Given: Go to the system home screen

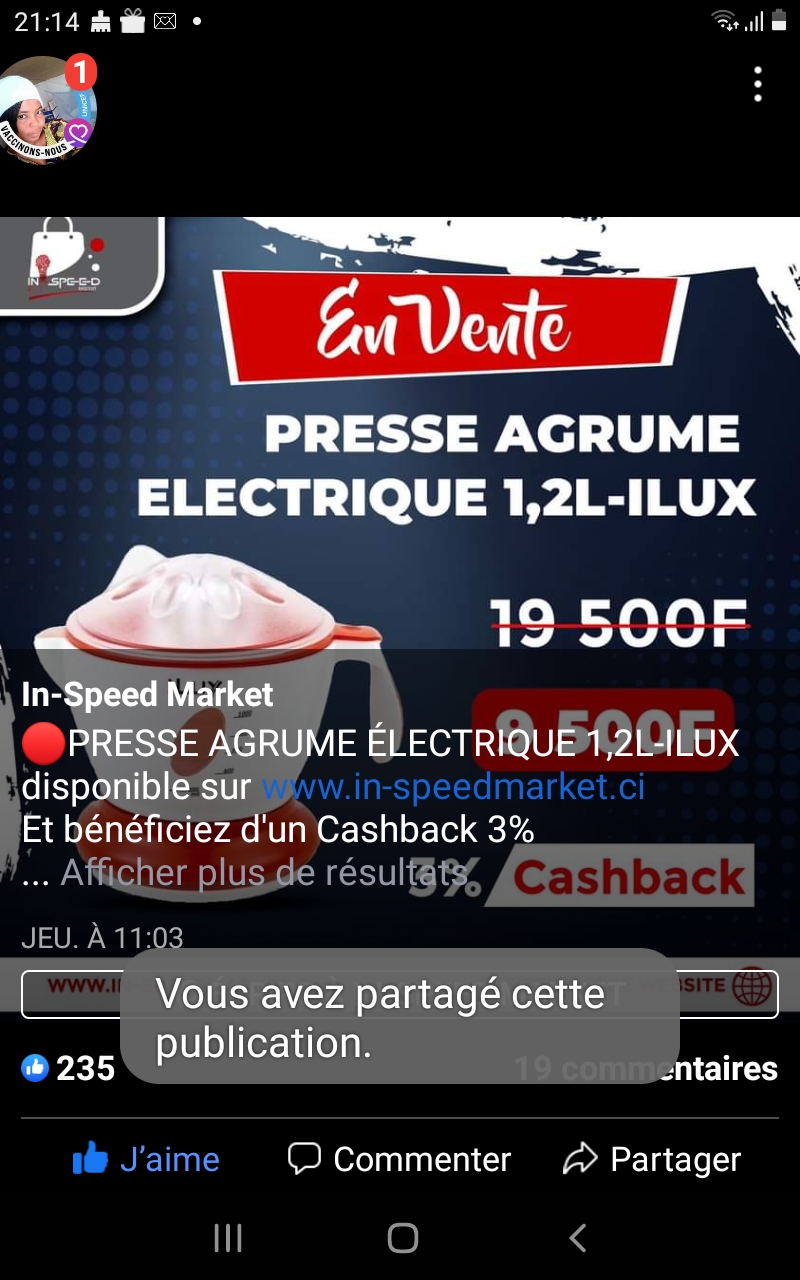Looking at the screenshot, I should (402, 1238).
